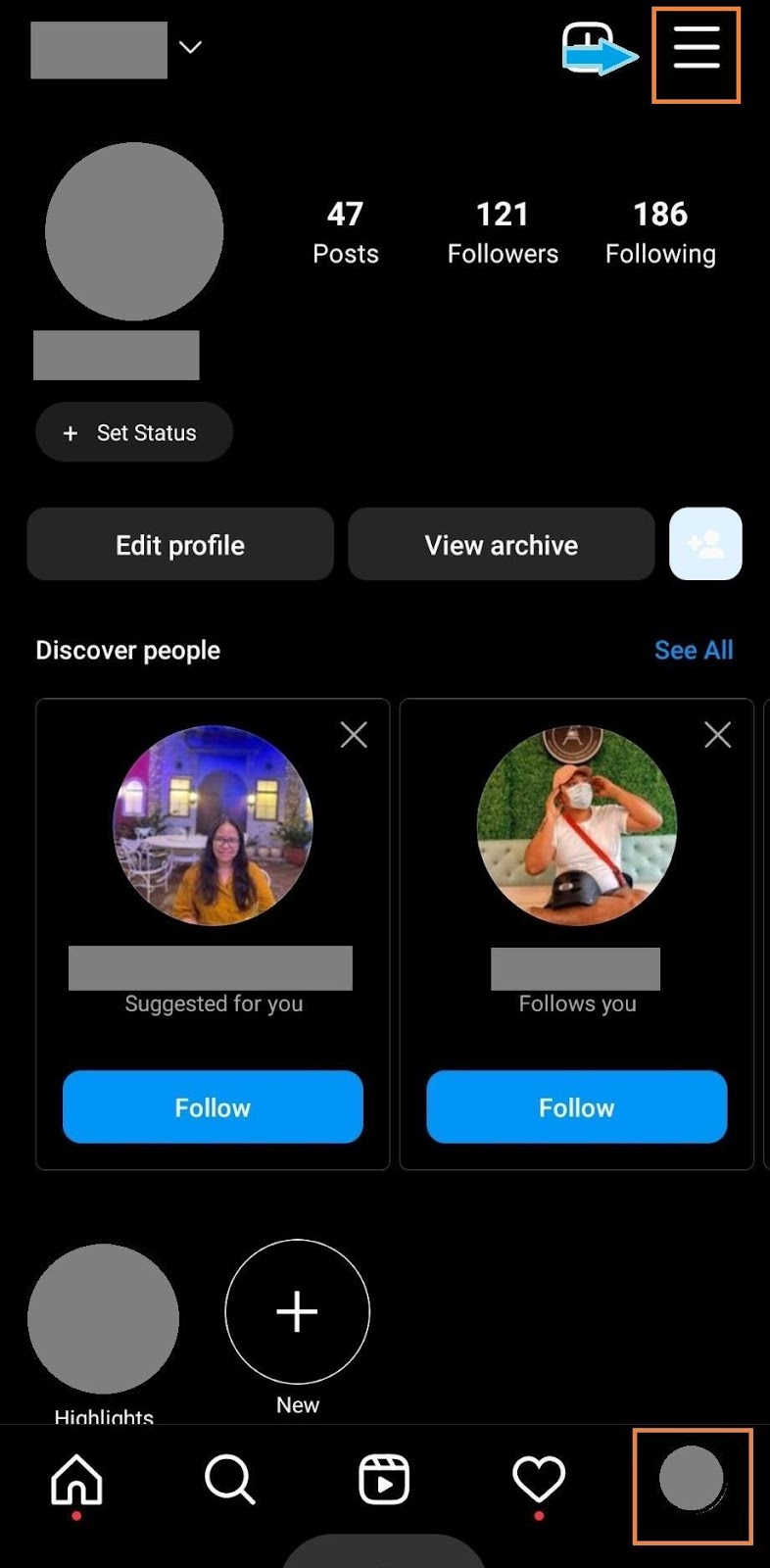View the 121 Followers list
This screenshot has height=1568, width=770.
[503, 233]
